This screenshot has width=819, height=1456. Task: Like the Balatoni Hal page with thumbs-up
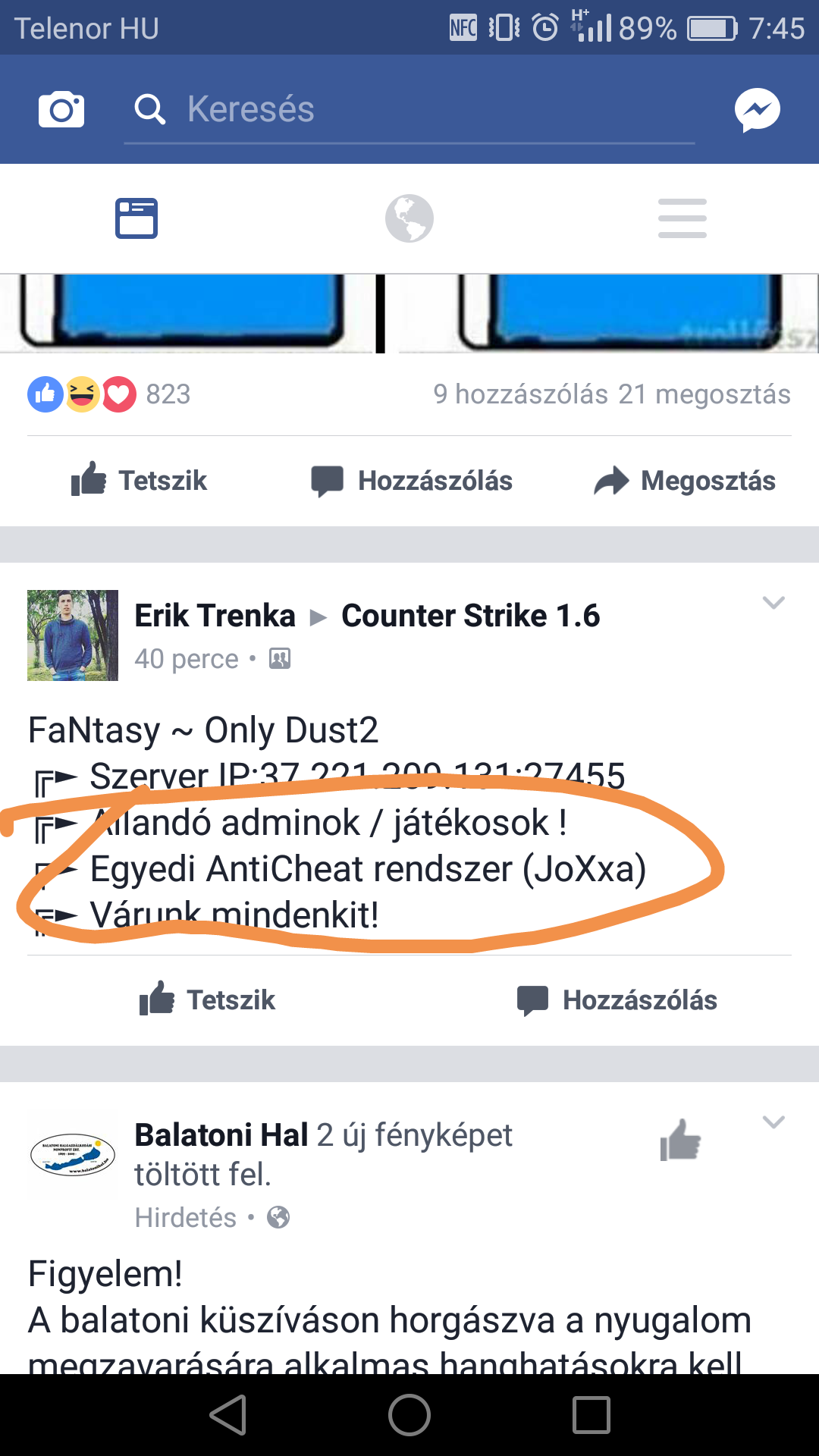(x=680, y=1141)
